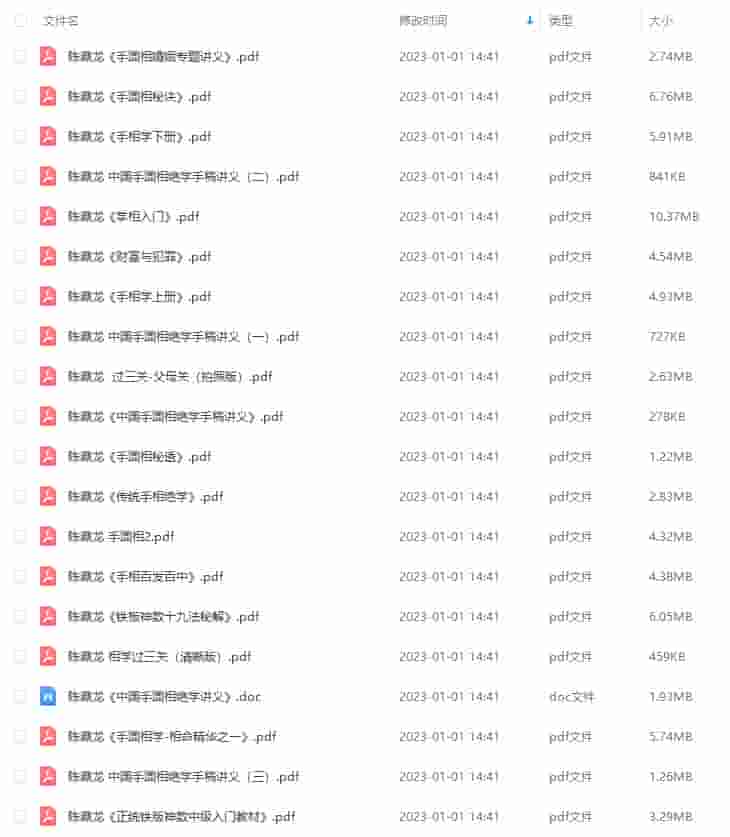Check the box for 手面相2.pdf
Viewport: 730px width, 837px height.
click(x=18, y=537)
